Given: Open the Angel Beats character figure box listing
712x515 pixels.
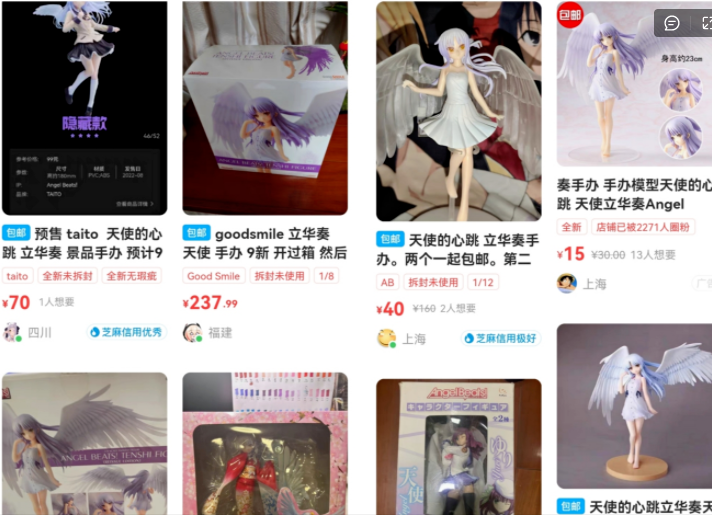Looking at the screenshot, I should point(458,447).
